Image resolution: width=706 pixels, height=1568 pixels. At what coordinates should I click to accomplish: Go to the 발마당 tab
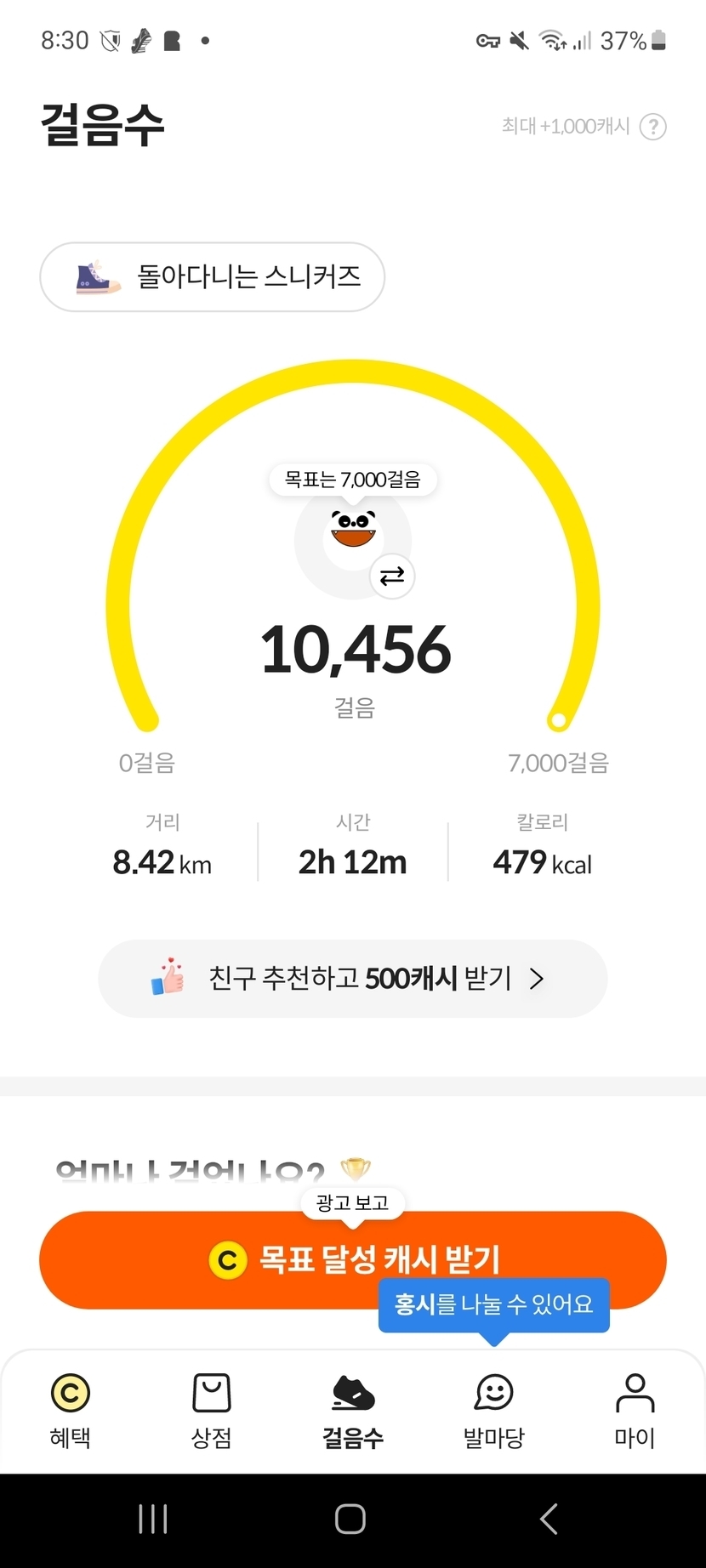tap(494, 1410)
